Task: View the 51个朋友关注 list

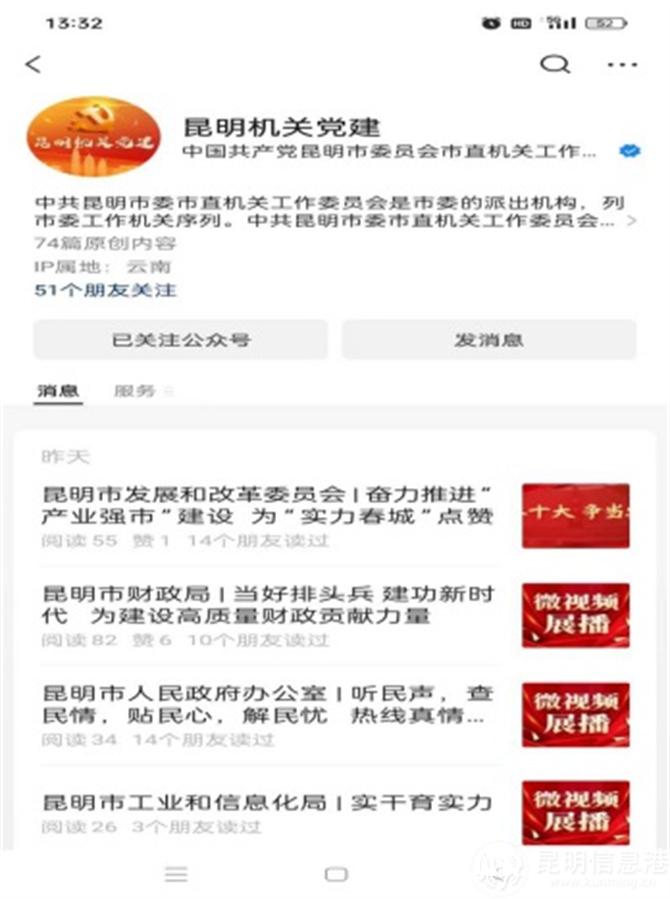Action: tap(105, 290)
